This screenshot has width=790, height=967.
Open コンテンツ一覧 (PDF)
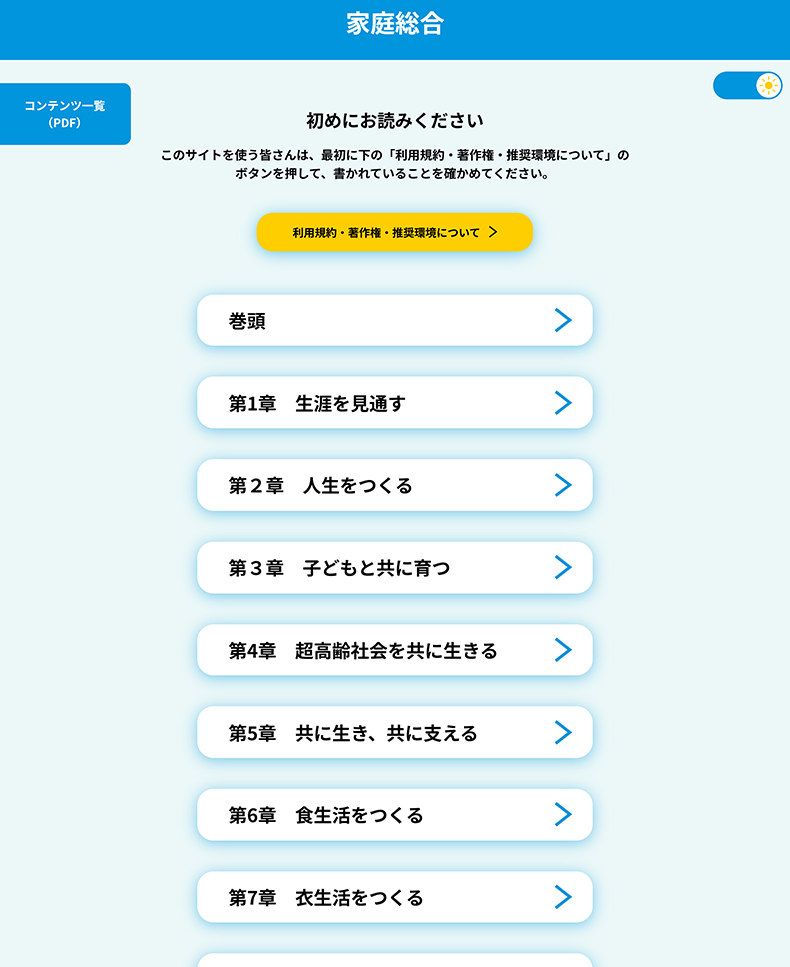[x=65, y=114]
